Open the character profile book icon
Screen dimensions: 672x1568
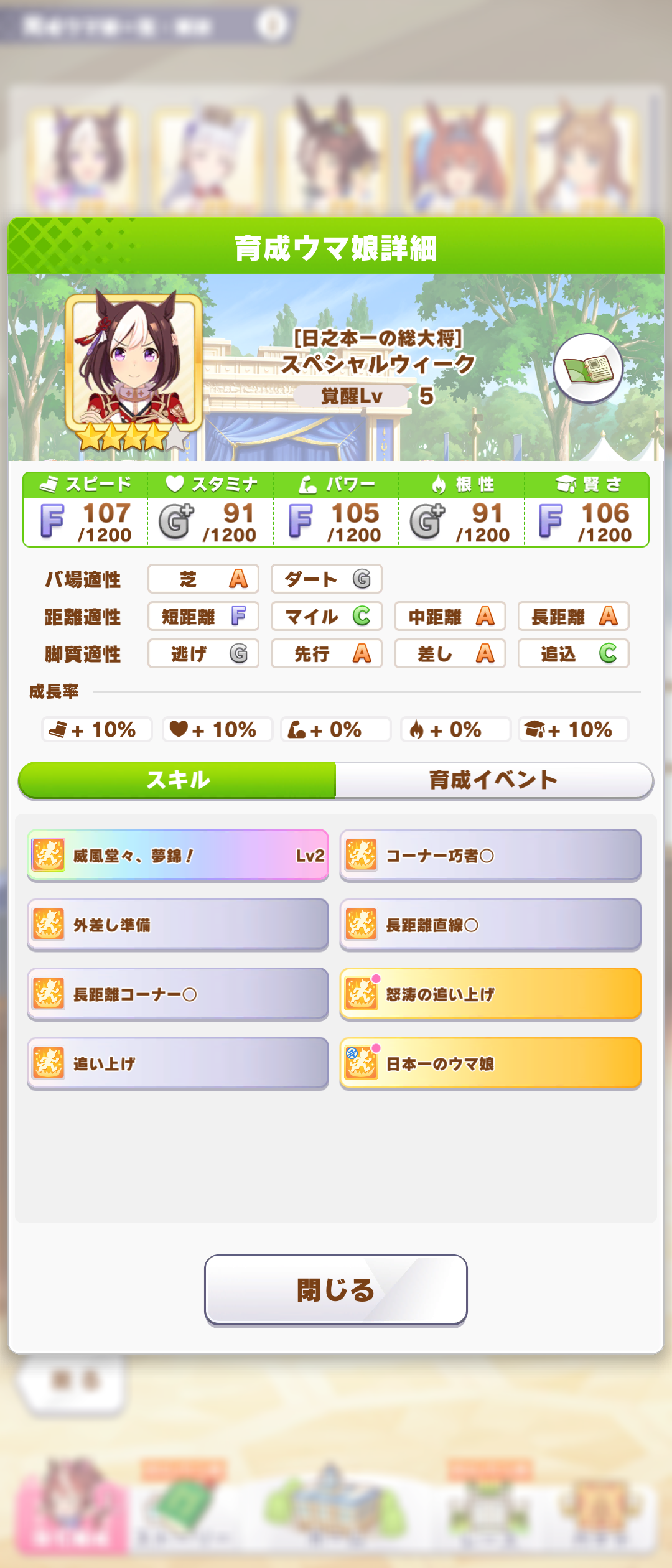coord(587,369)
